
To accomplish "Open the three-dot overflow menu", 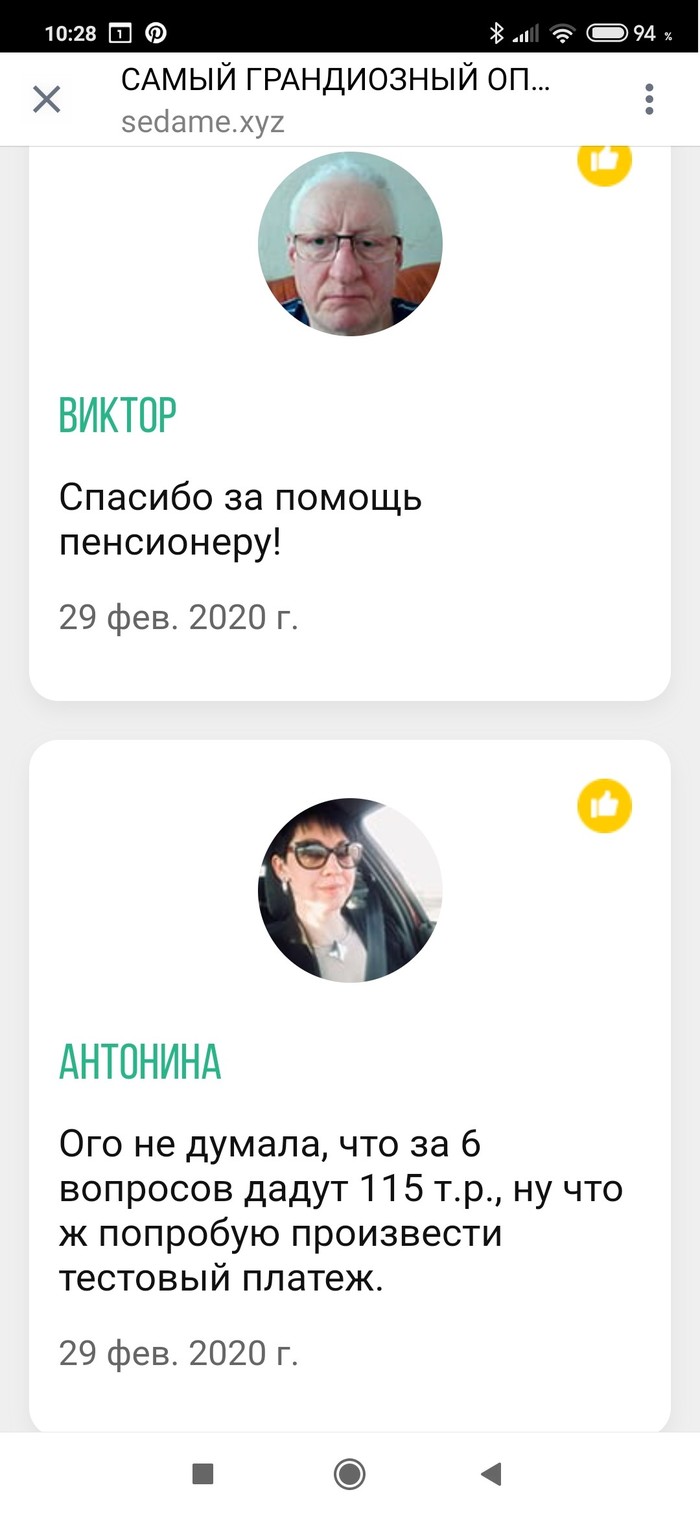I will click(x=649, y=99).
